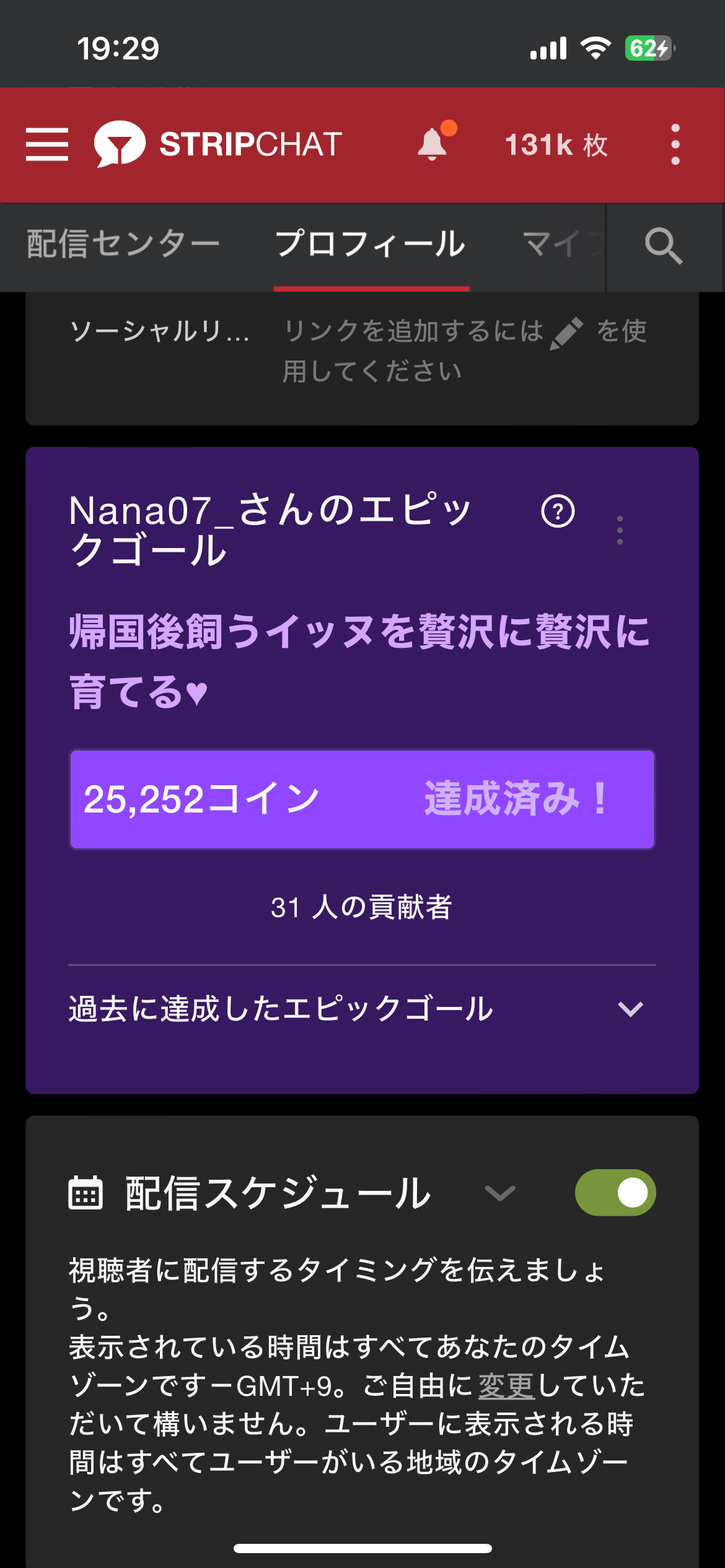725x1568 pixels.
Task: Open the header overflow menu
Action: pos(675,144)
